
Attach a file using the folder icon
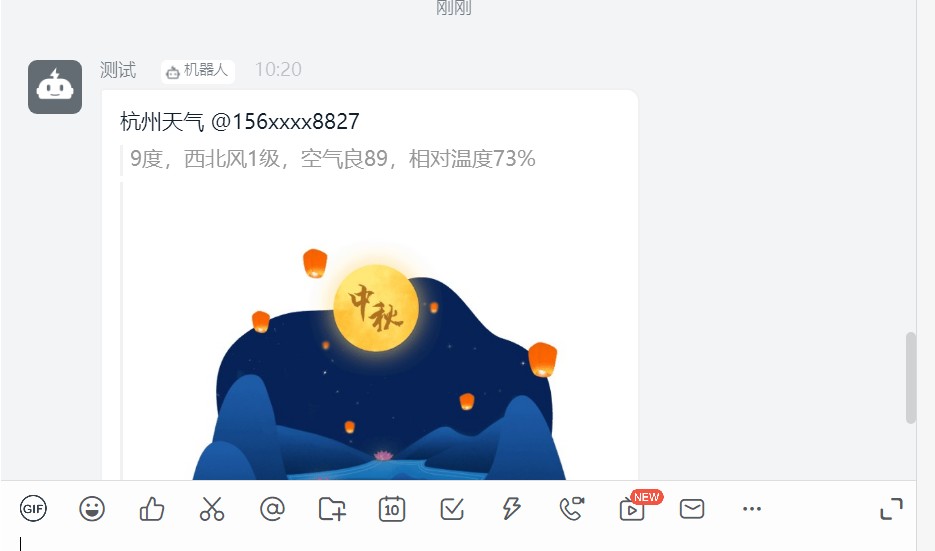(x=332, y=509)
